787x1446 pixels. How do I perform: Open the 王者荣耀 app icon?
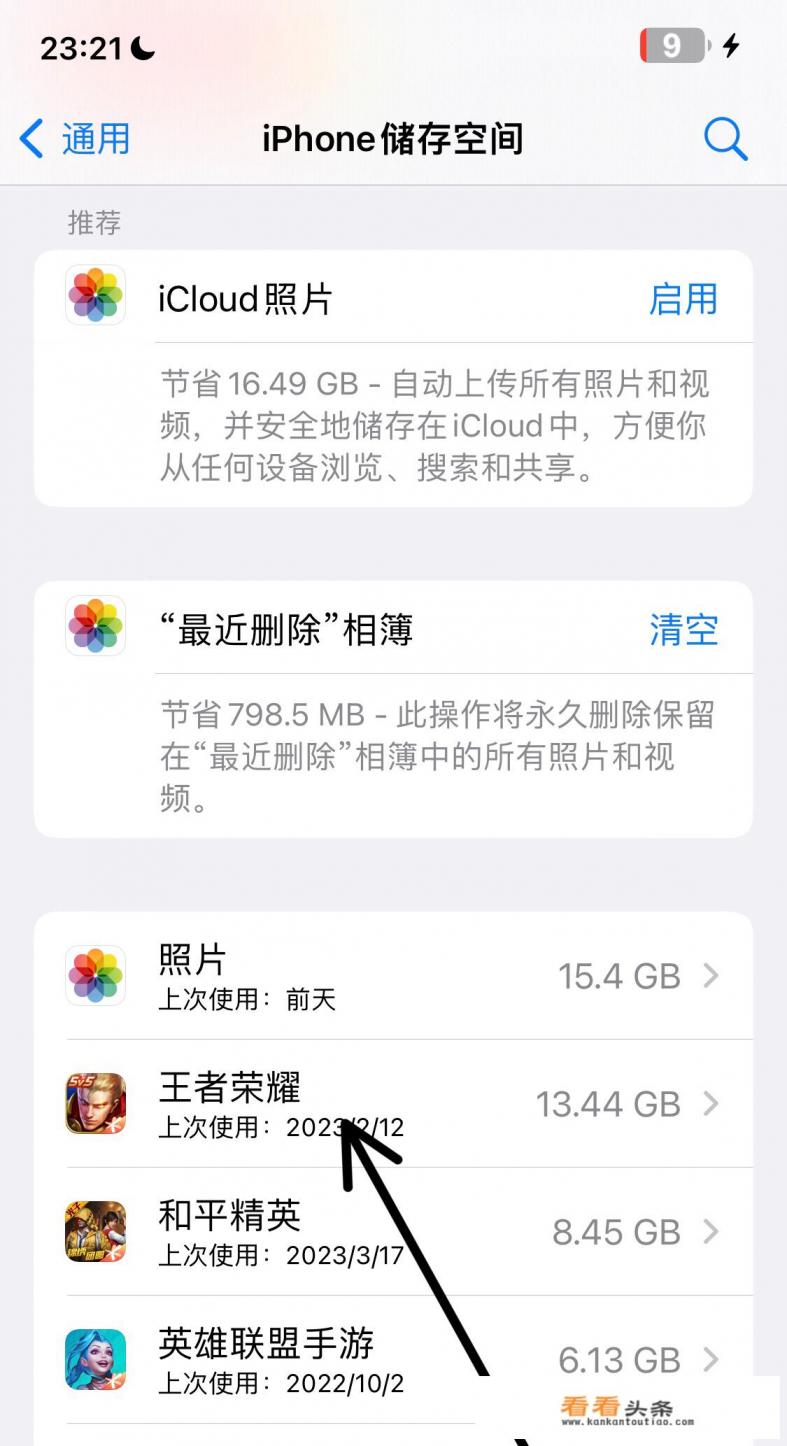pyautogui.click(x=95, y=1104)
